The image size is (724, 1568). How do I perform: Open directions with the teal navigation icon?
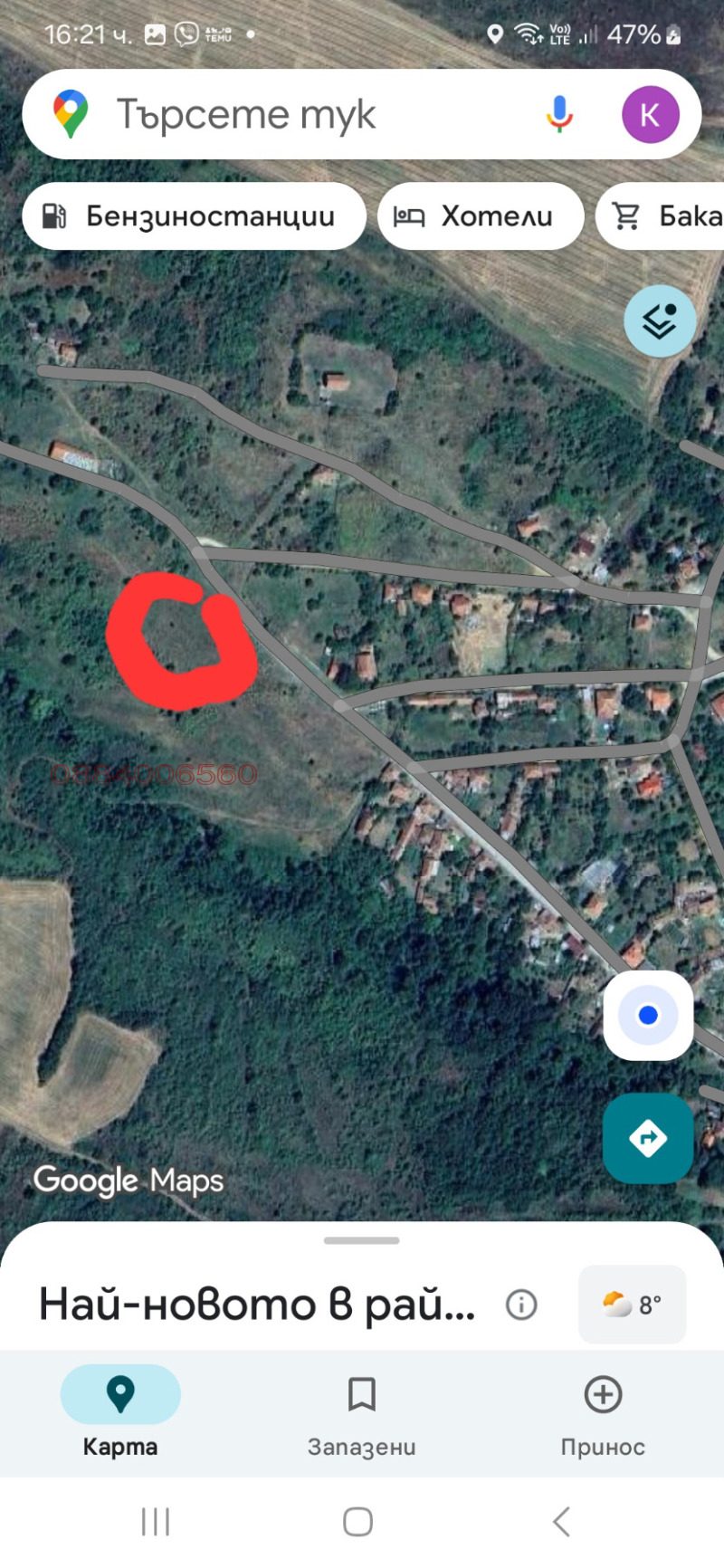pos(648,1140)
